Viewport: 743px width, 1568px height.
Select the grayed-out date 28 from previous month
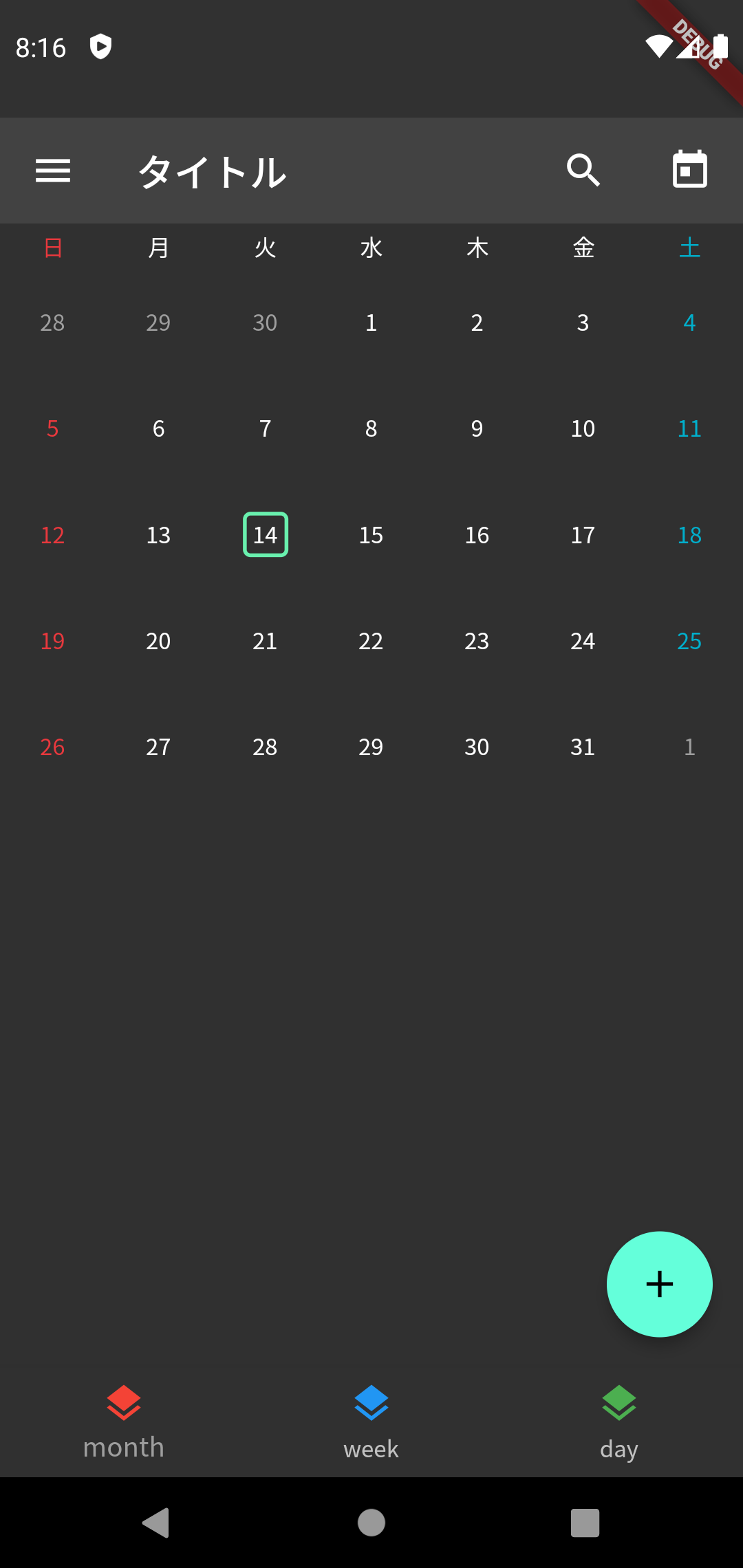pos(52,323)
